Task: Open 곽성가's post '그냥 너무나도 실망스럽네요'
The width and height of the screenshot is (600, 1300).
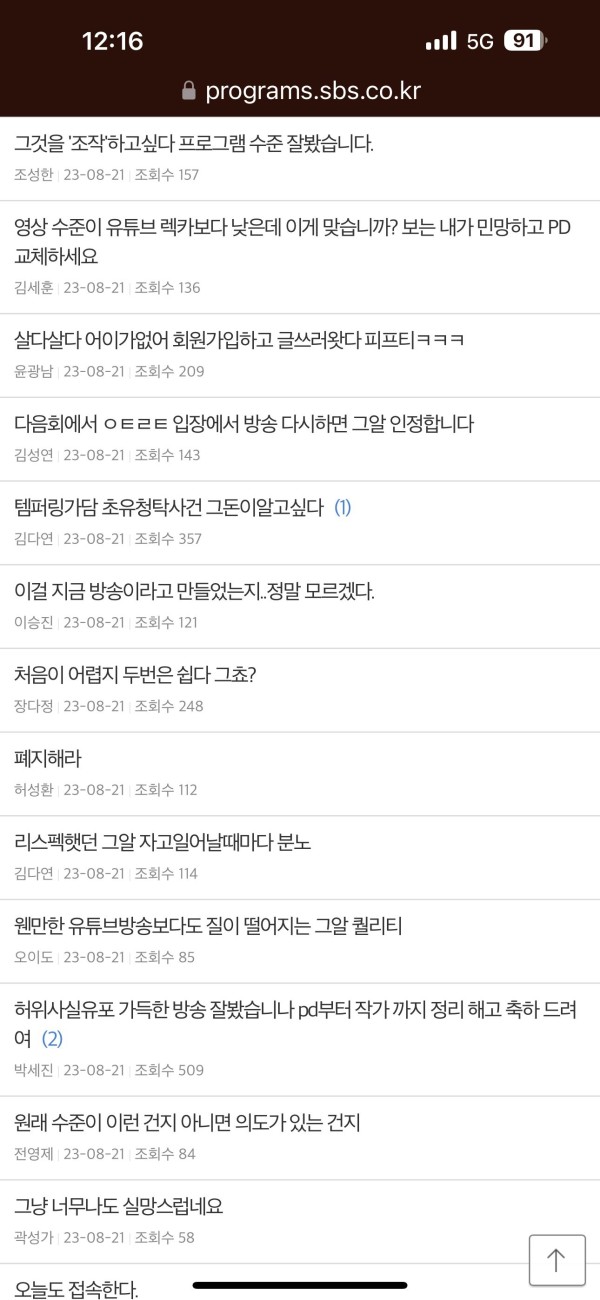Action: click(118, 1207)
